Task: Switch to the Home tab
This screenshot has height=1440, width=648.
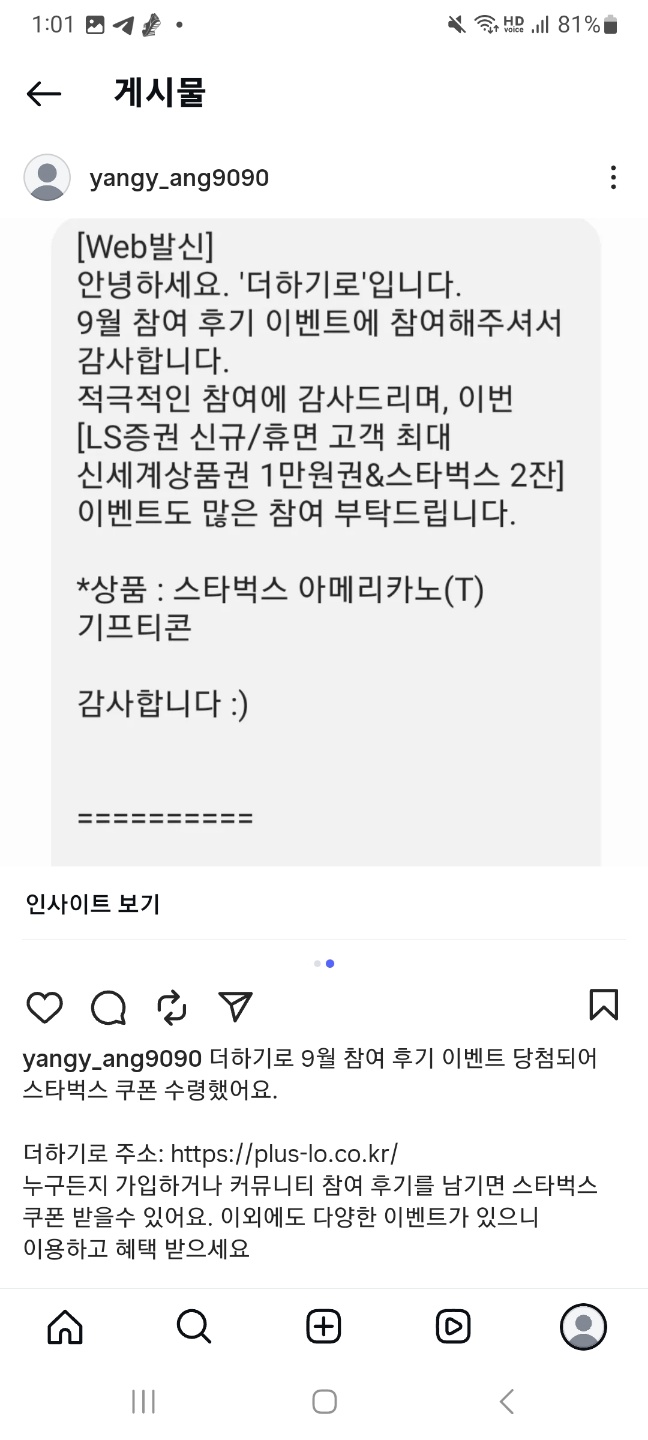Action: (65, 1327)
